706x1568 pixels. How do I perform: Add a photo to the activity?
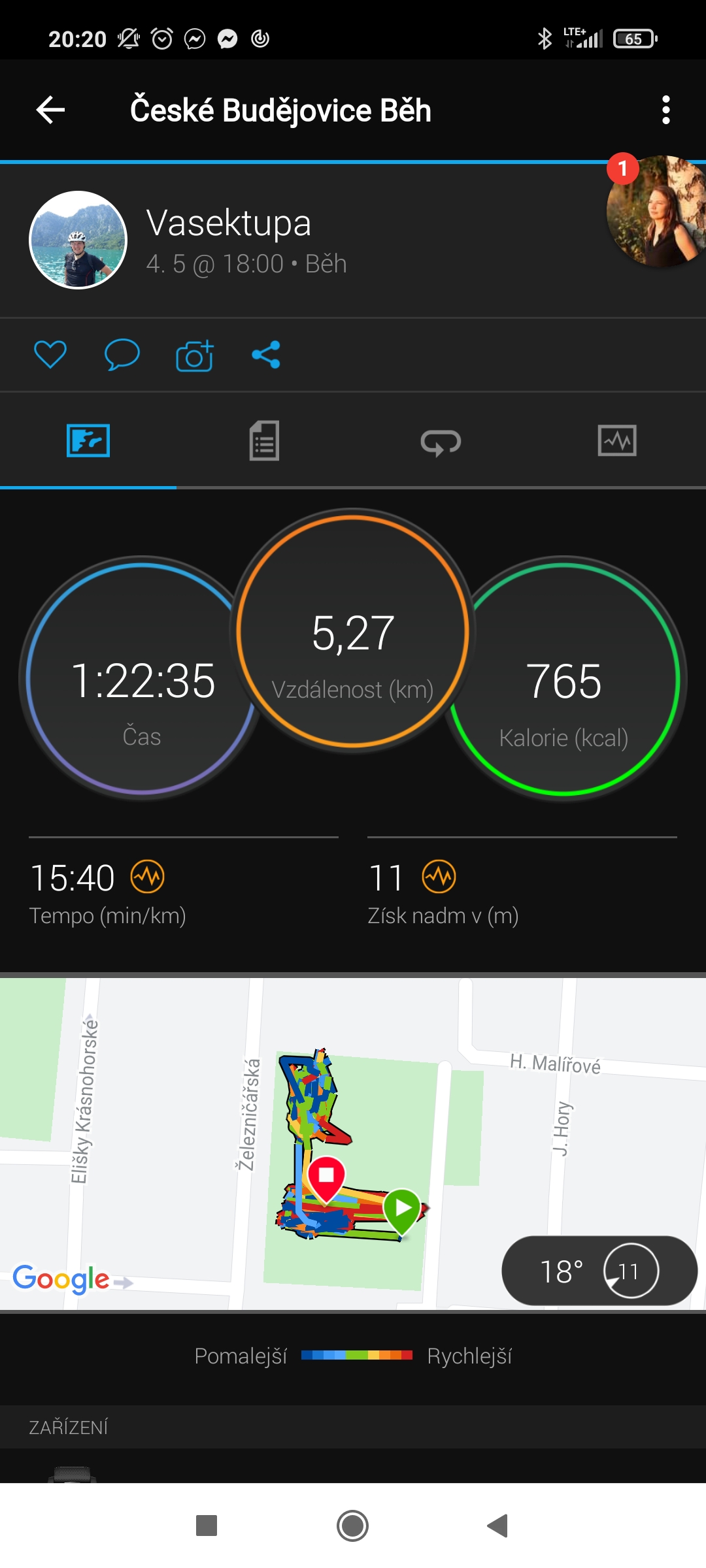(x=195, y=355)
